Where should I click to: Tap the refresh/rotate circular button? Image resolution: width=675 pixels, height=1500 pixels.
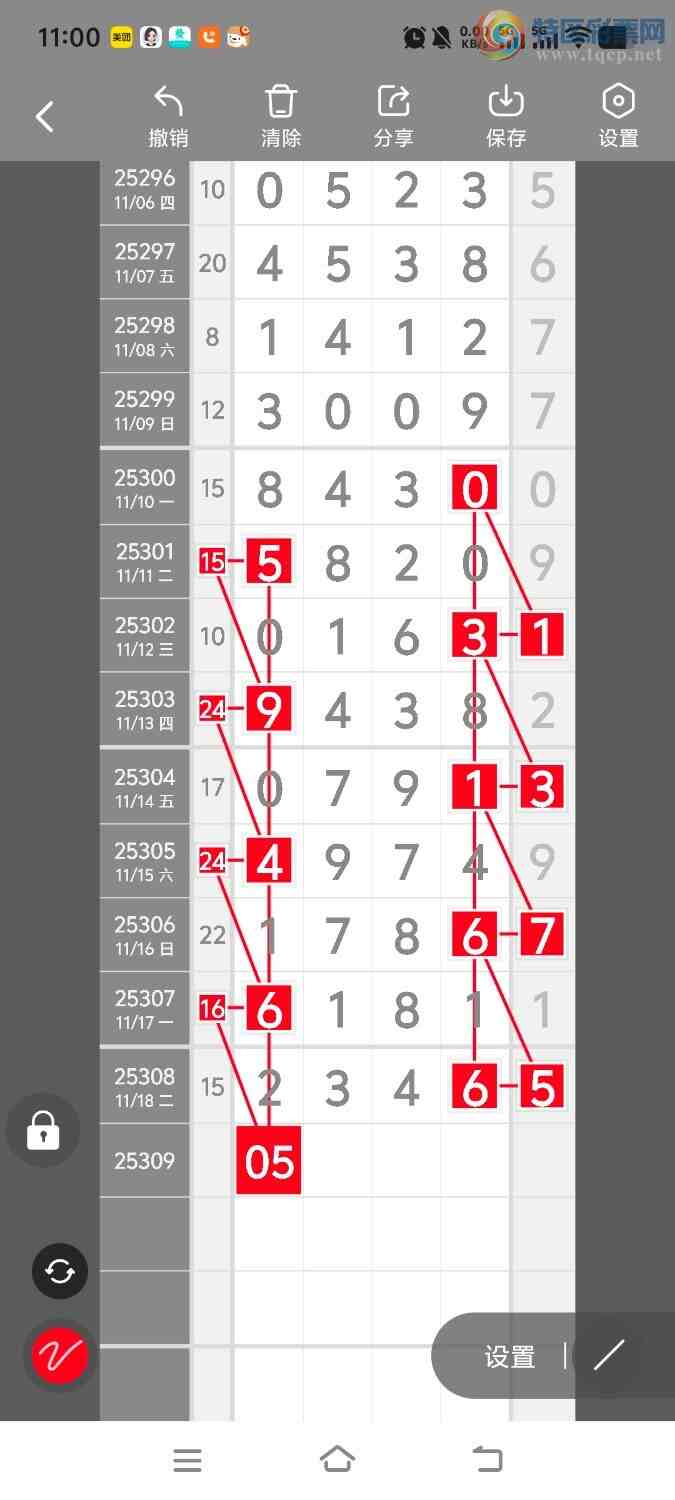point(60,1271)
